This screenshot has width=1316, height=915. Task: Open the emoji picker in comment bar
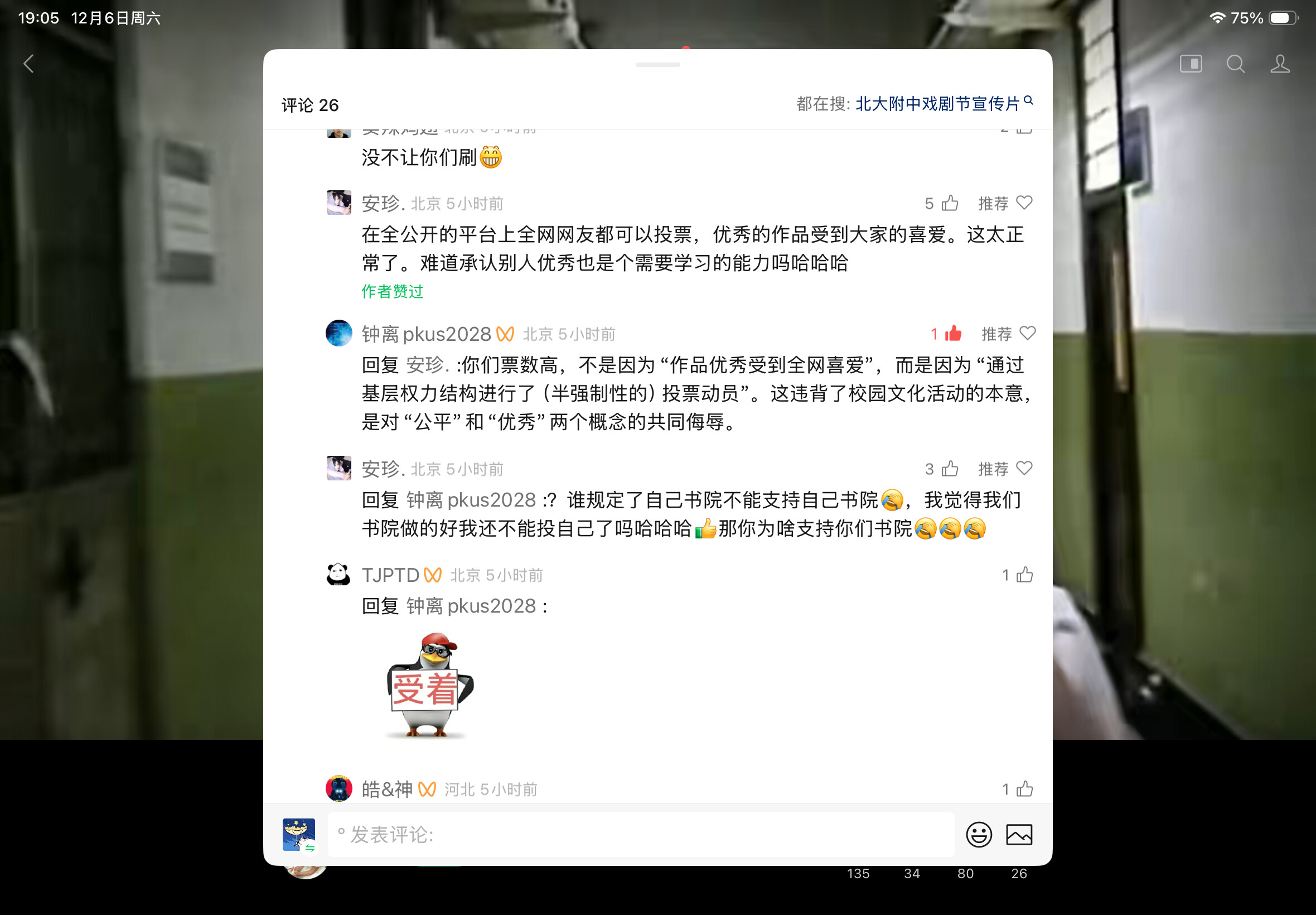pyautogui.click(x=979, y=835)
